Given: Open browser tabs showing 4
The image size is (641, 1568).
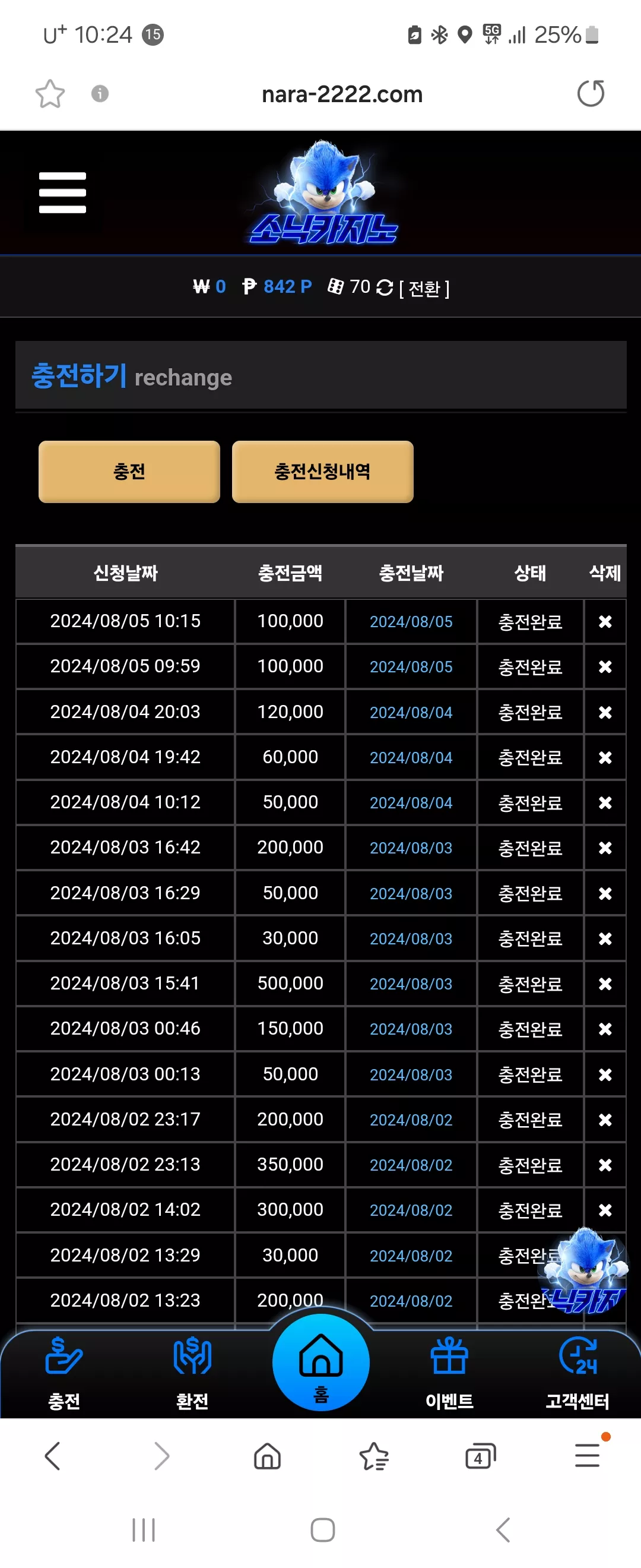Looking at the screenshot, I should pyautogui.click(x=480, y=1456).
